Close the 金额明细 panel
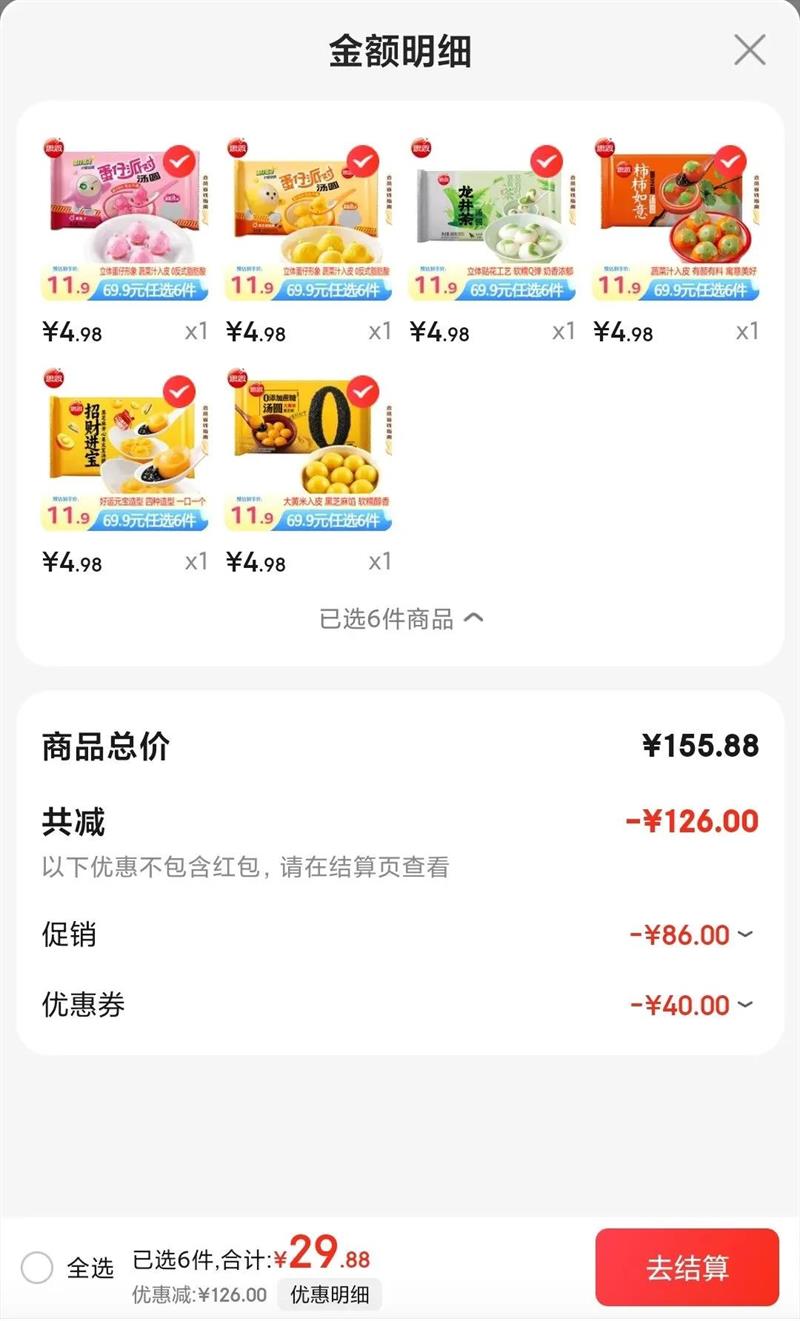 click(x=749, y=50)
